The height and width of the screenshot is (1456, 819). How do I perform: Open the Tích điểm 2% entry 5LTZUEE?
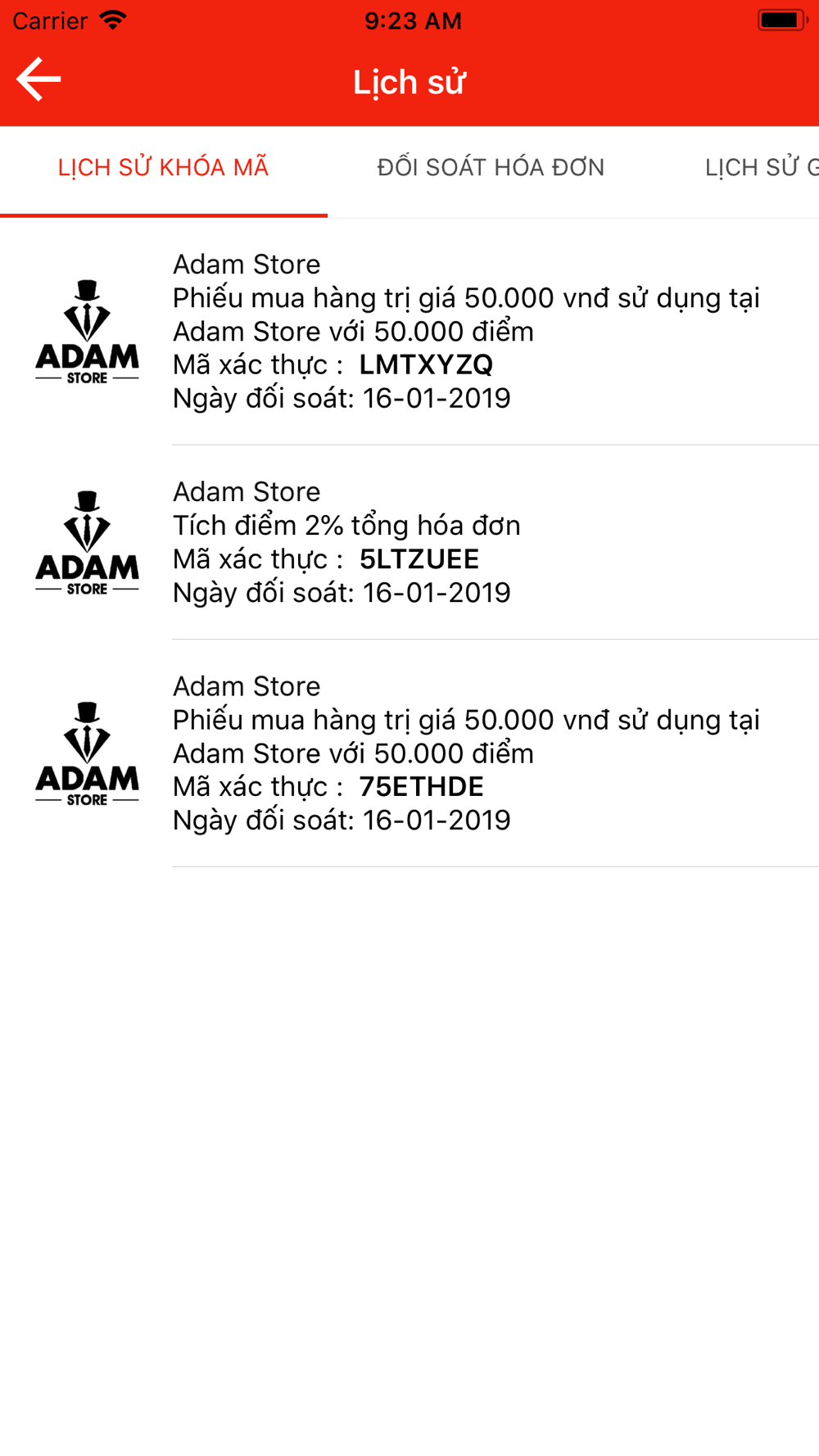409,542
